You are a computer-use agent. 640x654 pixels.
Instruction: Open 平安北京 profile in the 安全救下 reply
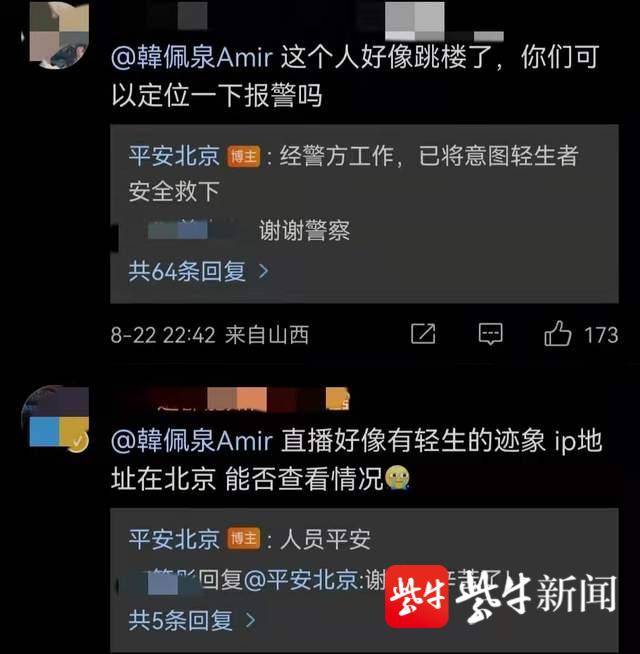[174, 156]
